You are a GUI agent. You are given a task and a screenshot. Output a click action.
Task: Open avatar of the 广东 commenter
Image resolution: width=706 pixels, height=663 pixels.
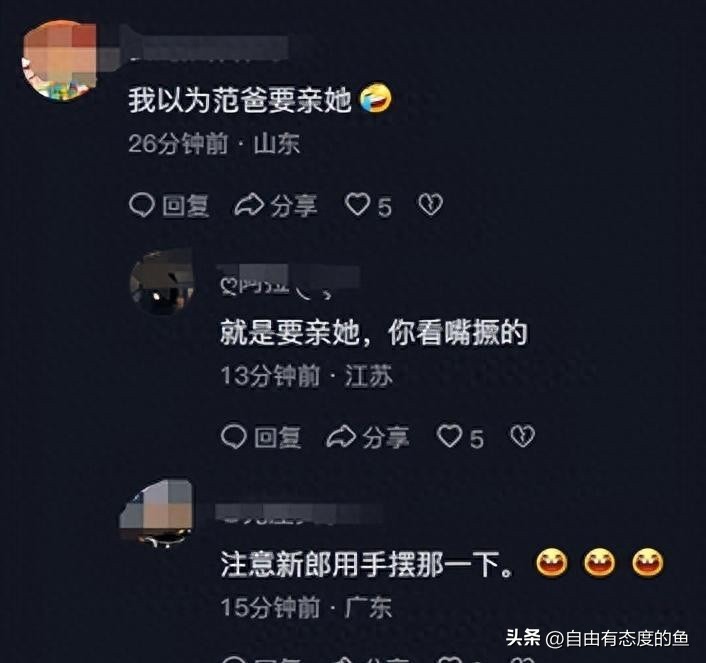point(156,512)
